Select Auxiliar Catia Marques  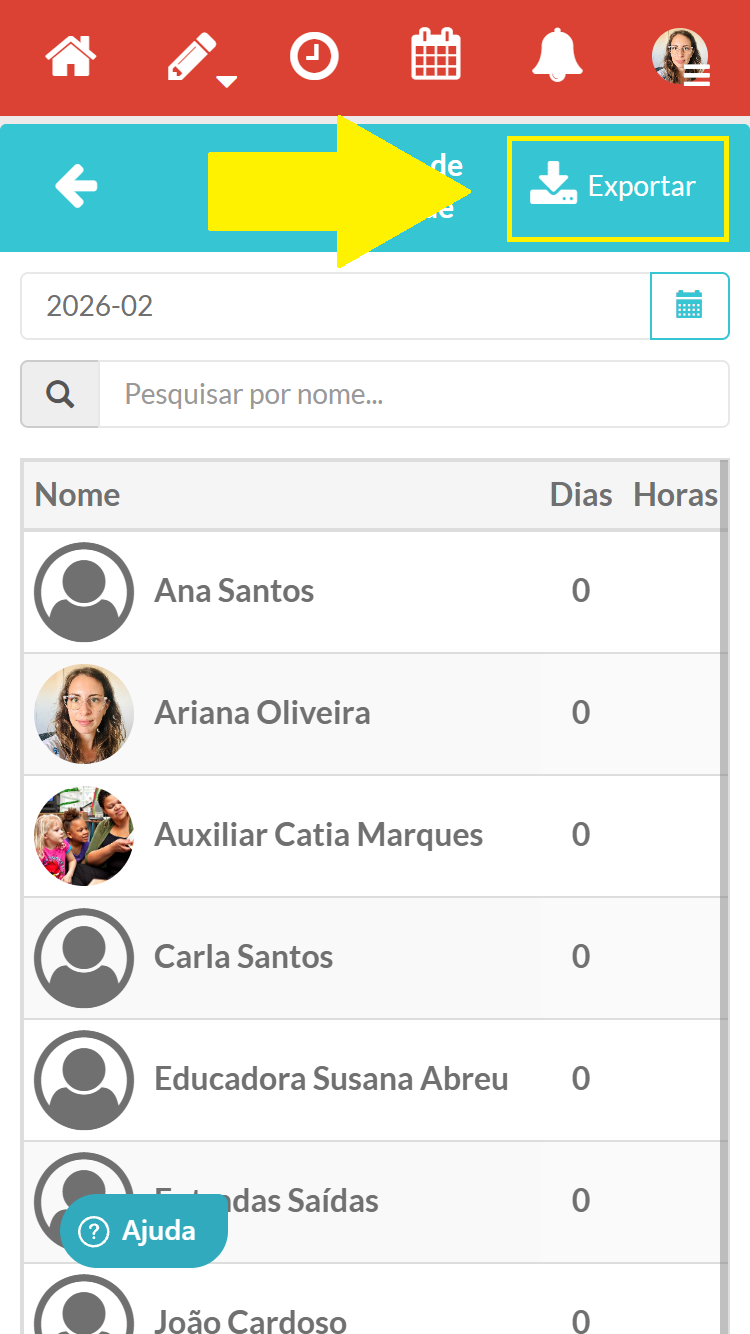click(318, 835)
